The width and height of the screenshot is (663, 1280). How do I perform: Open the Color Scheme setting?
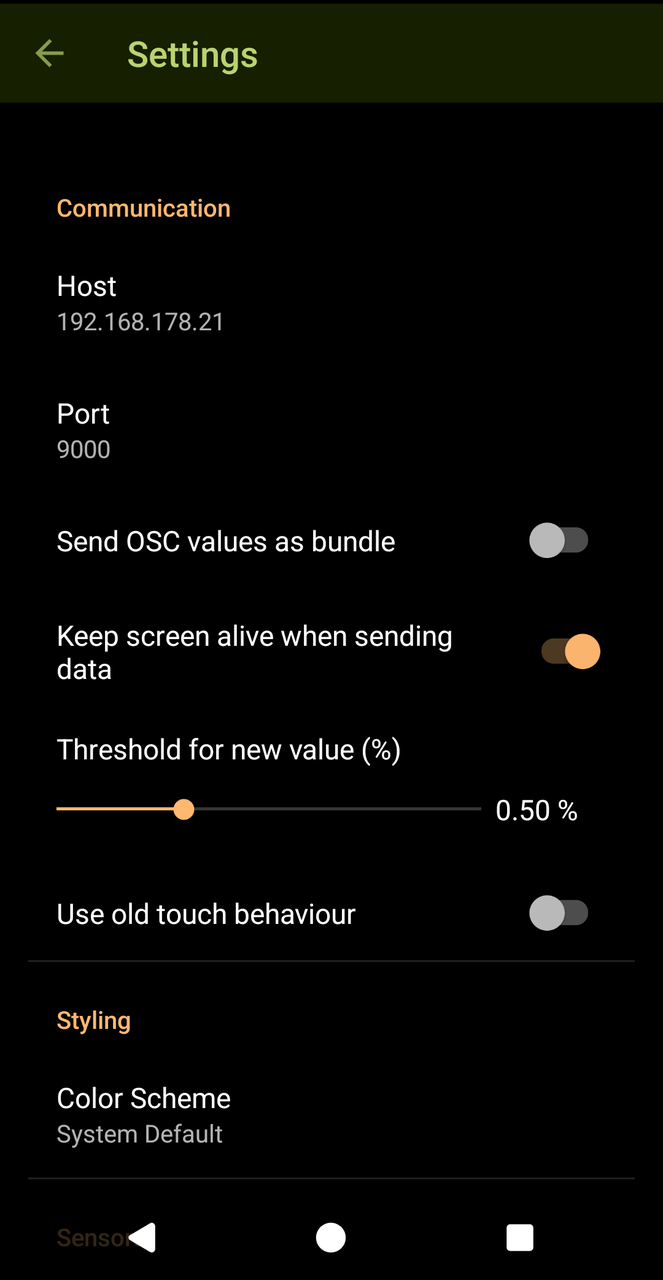[x=144, y=1115]
